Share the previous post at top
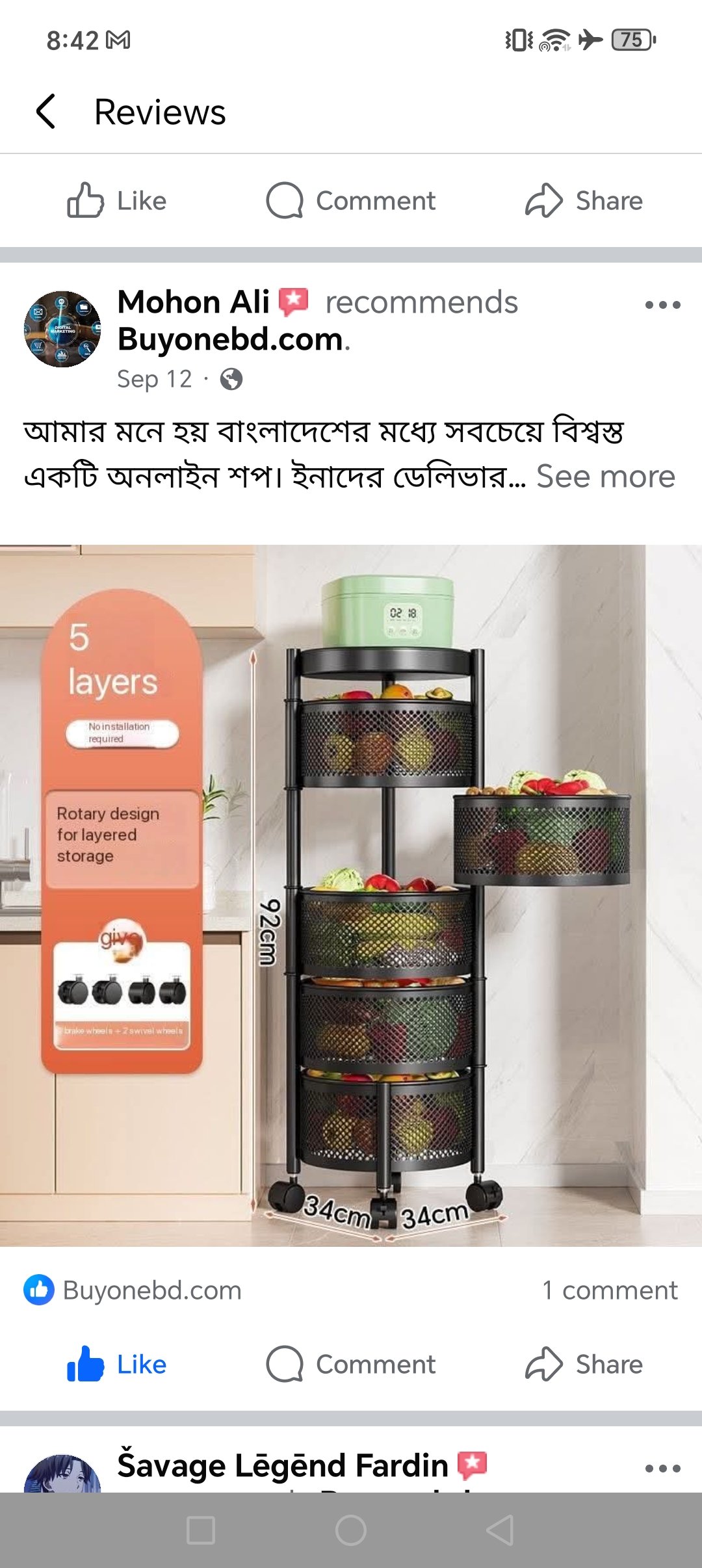This screenshot has width=702, height=1568. (584, 201)
